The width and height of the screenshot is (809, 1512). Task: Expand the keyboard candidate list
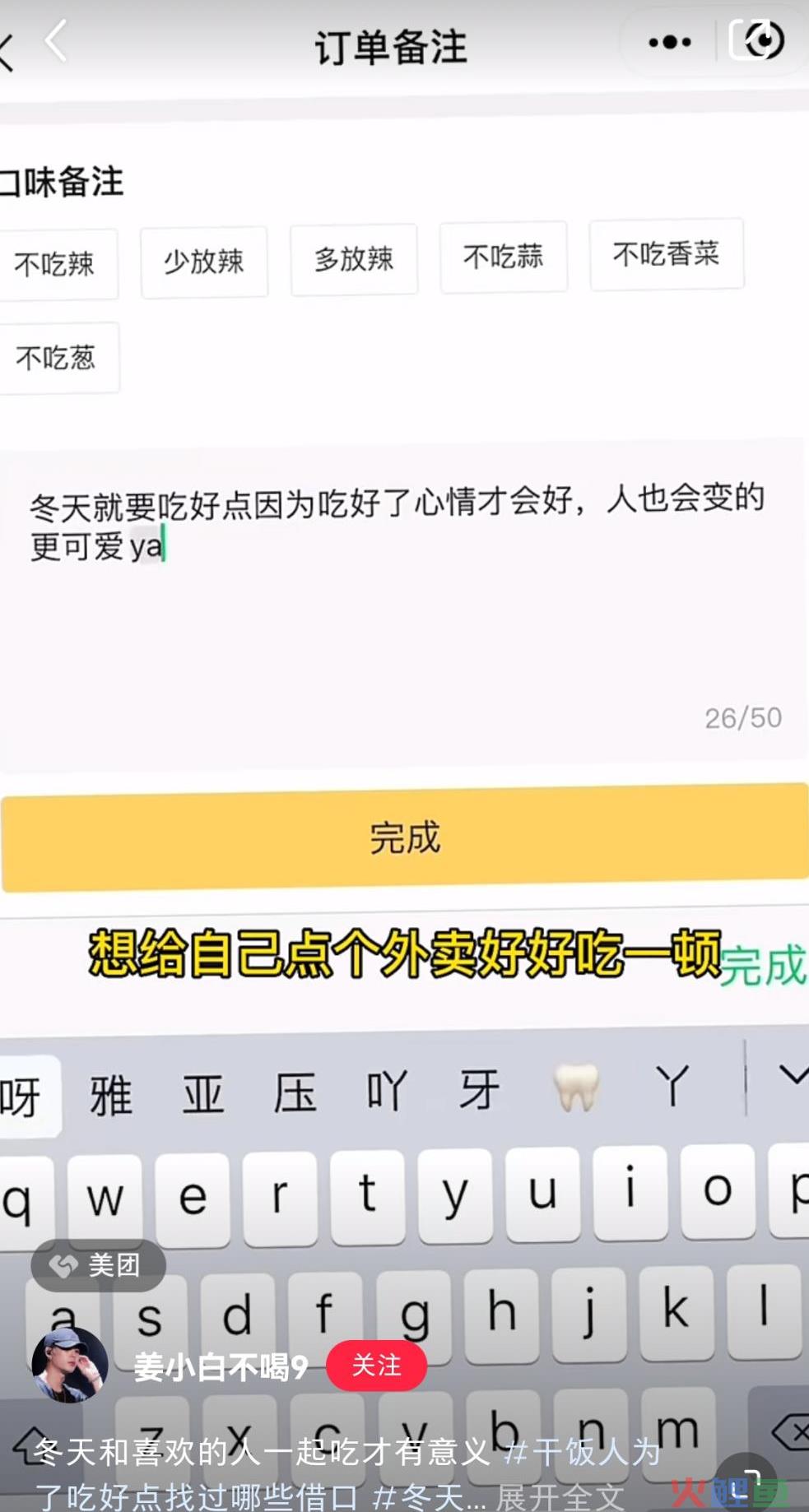pos(792,1076)
